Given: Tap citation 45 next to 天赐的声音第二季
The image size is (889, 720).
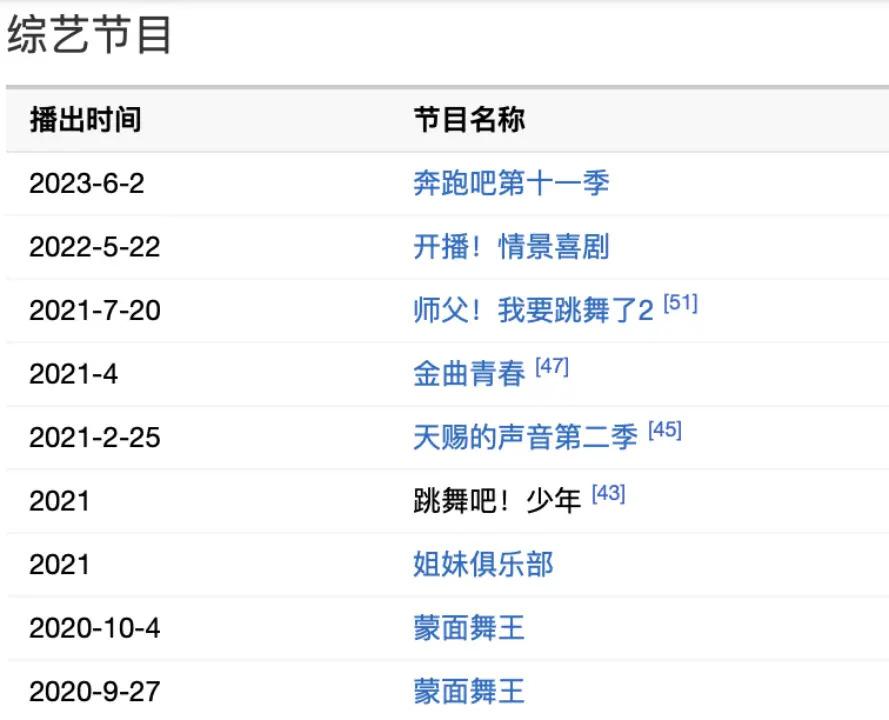Looking at the screenshot, I should (x=665, y=431).
